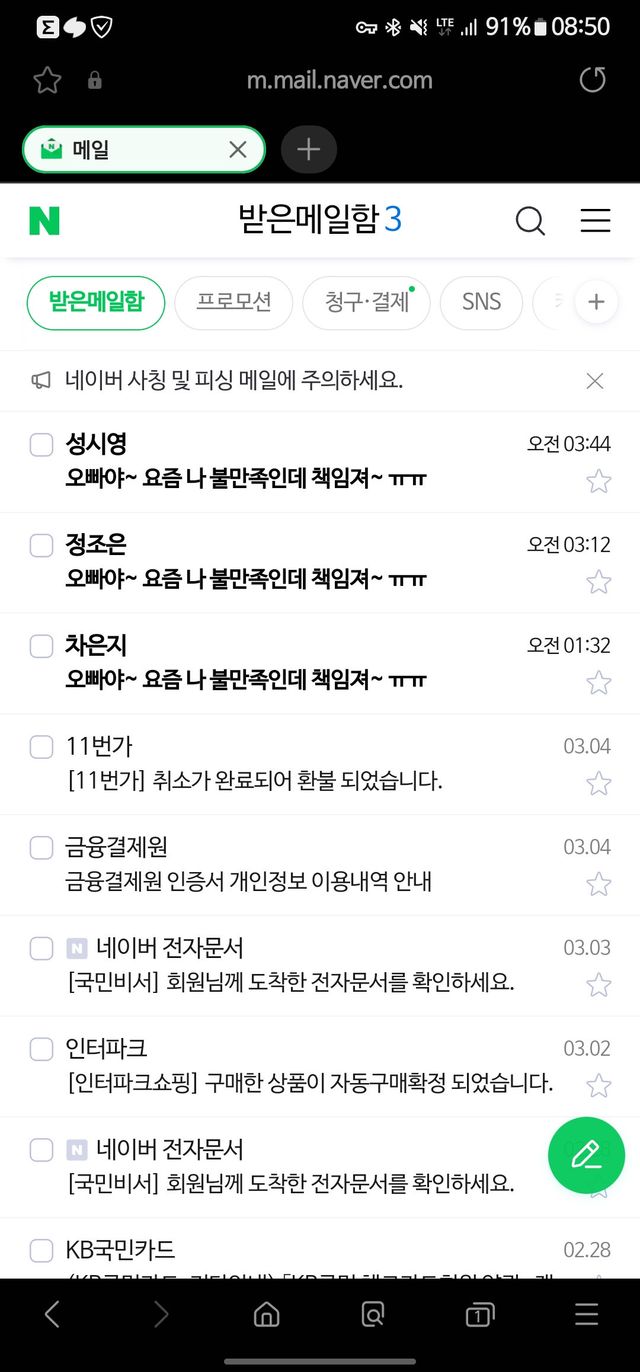This screenshot has width=640, height=1372.
Task: Open the hamburger menu in mail header
Action: (595, 220)
